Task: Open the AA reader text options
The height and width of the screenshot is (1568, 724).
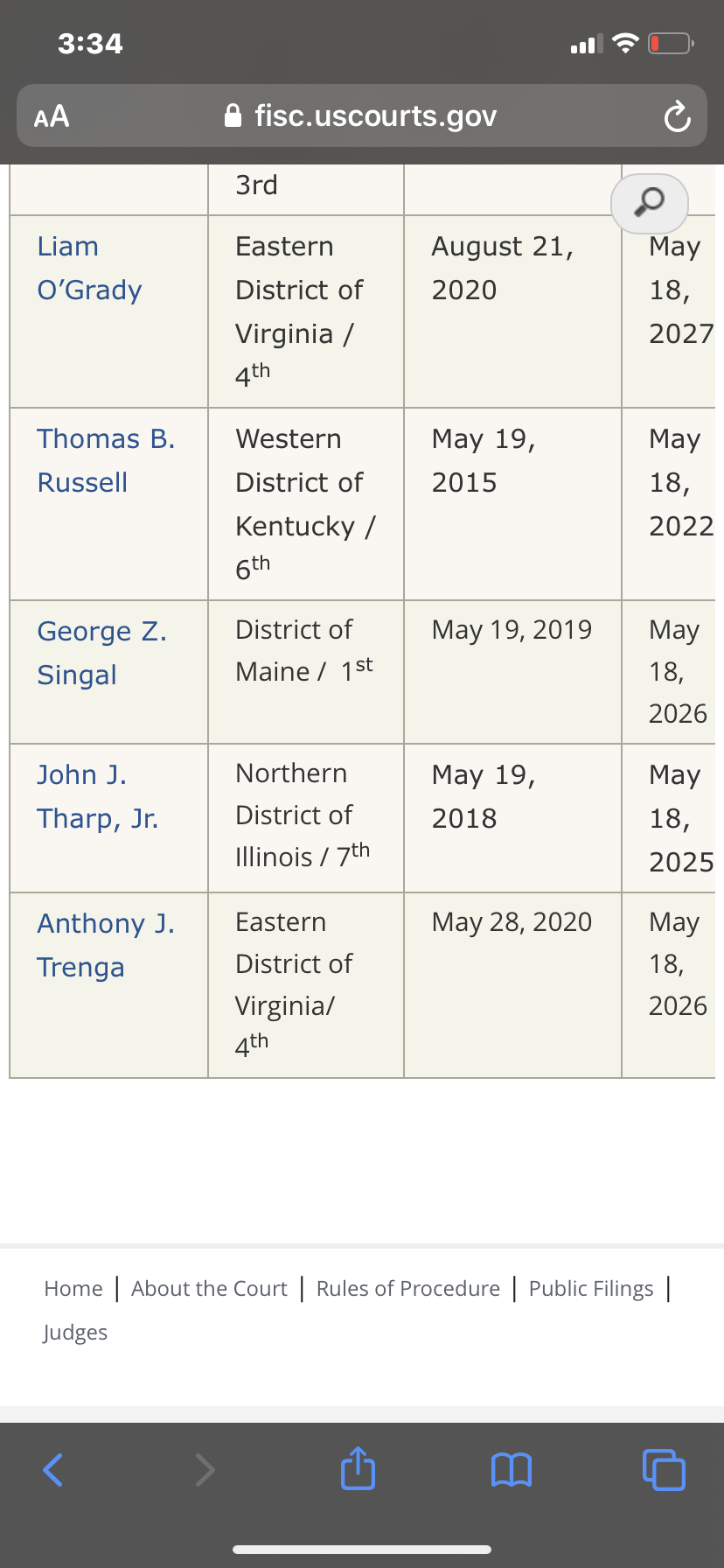Action: pyautogui.click(x=52, y=116)
